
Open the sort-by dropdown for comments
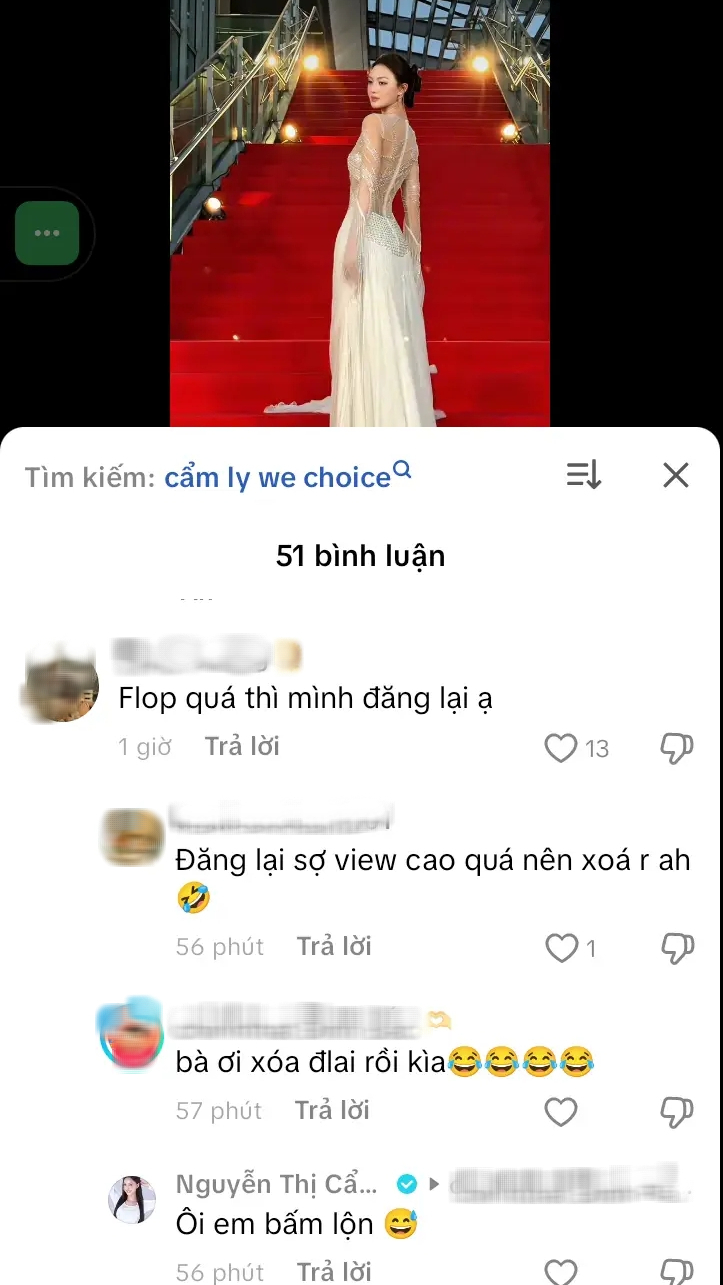coord(583,476)
